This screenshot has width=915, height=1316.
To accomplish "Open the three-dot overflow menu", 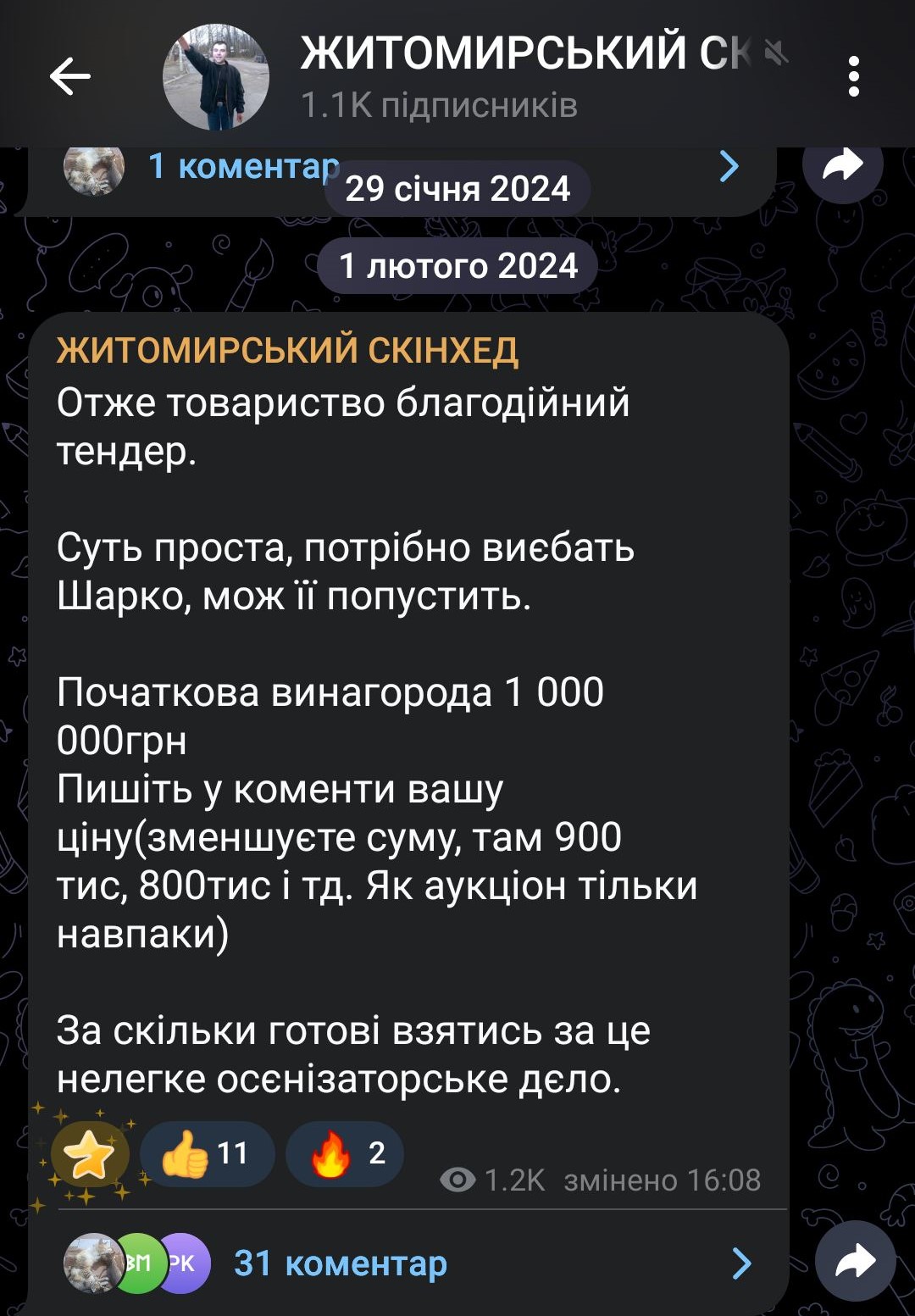I will (x=853, y=77).
